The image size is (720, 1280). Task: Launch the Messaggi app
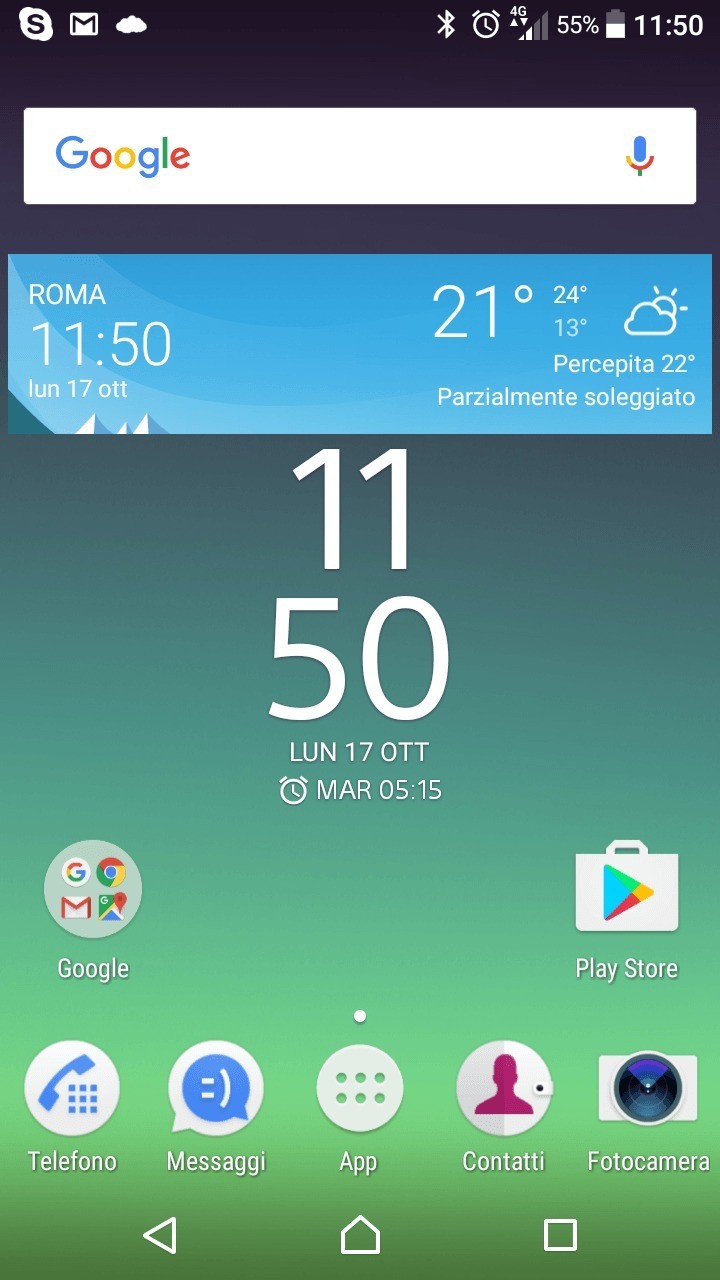[215, 1088]
